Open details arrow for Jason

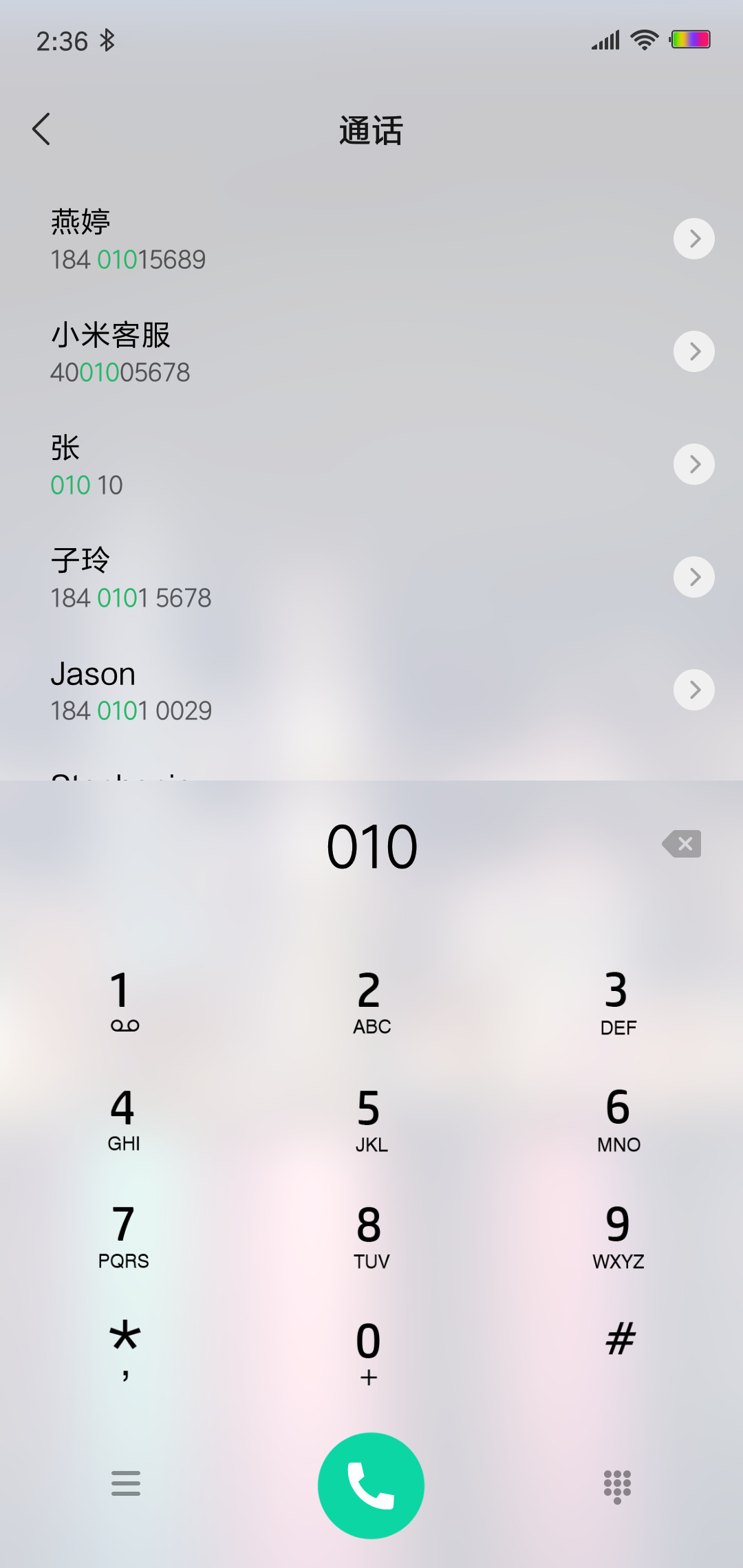(694, 690)
